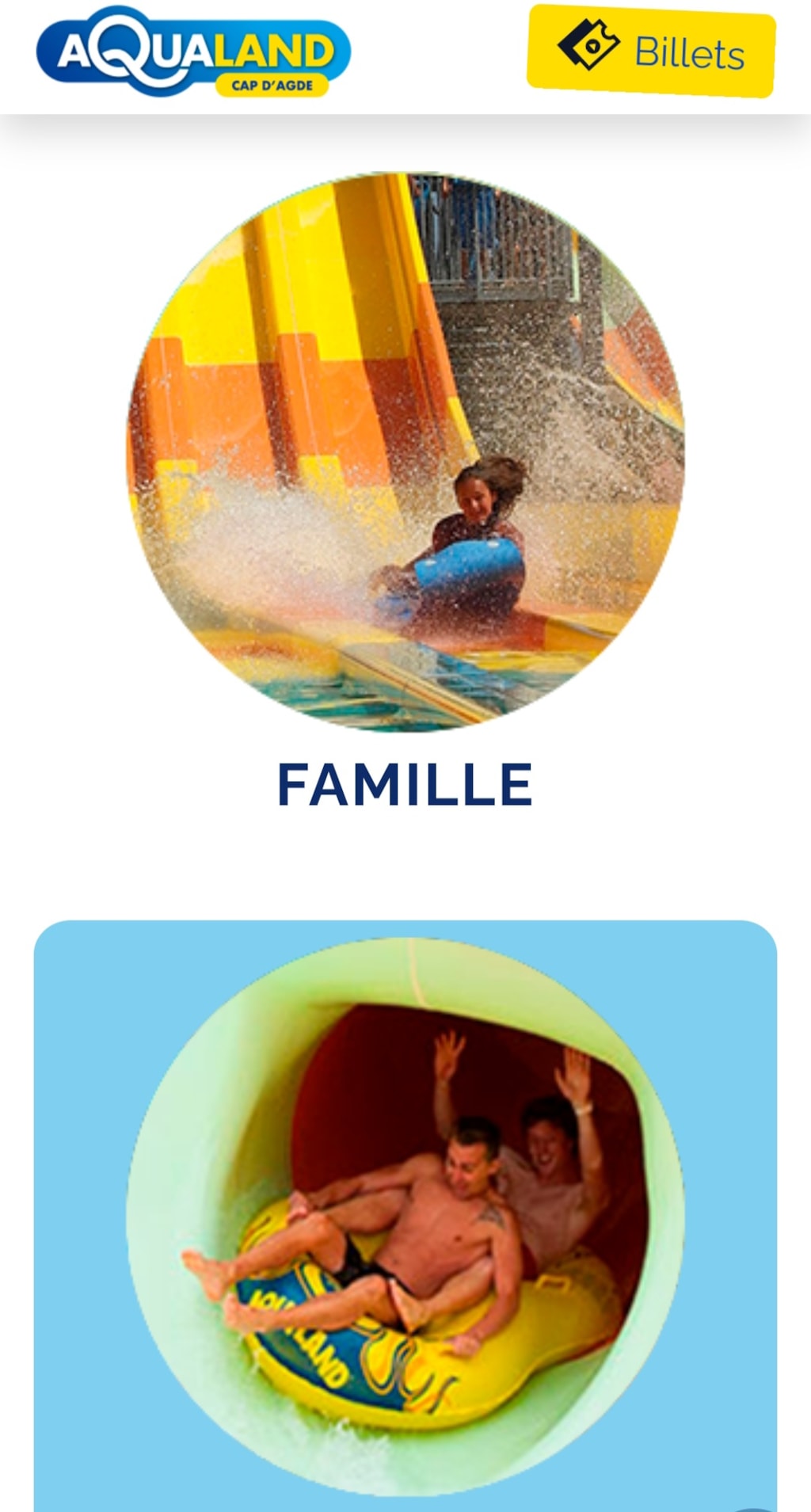Image resolution: width=811 pixels, height=1512 pixels.
Task: Go to Aqualand Cap d'Agde homepage logo
Action: coord(193,52)
